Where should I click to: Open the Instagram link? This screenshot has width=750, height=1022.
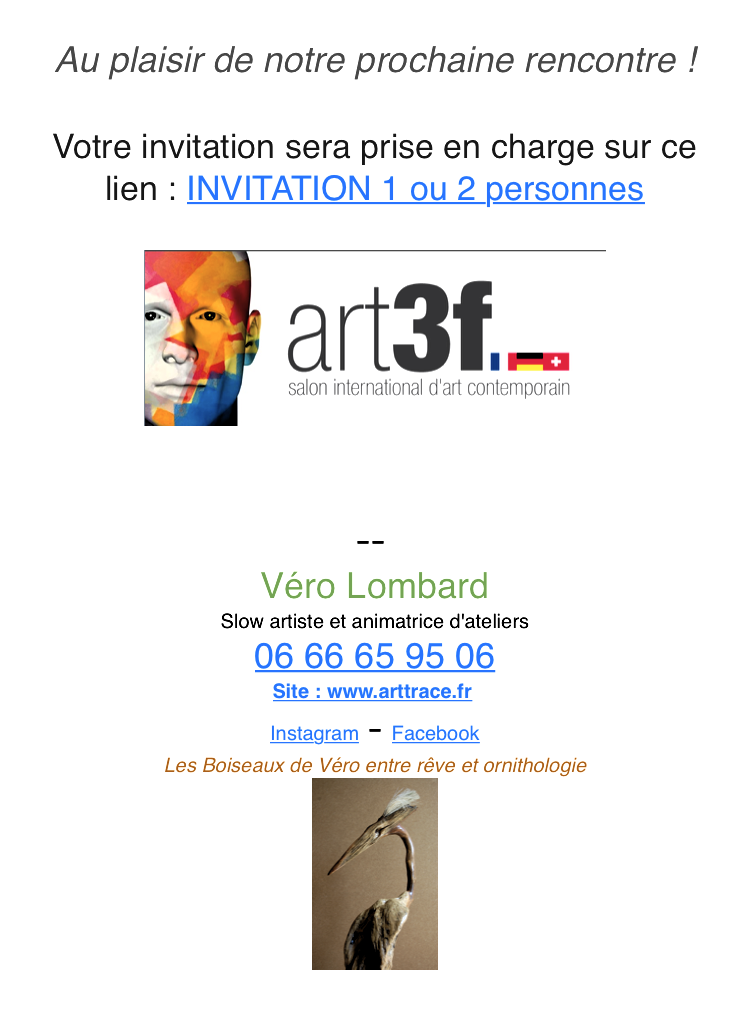pyautogui.click(x=314, y=733)
